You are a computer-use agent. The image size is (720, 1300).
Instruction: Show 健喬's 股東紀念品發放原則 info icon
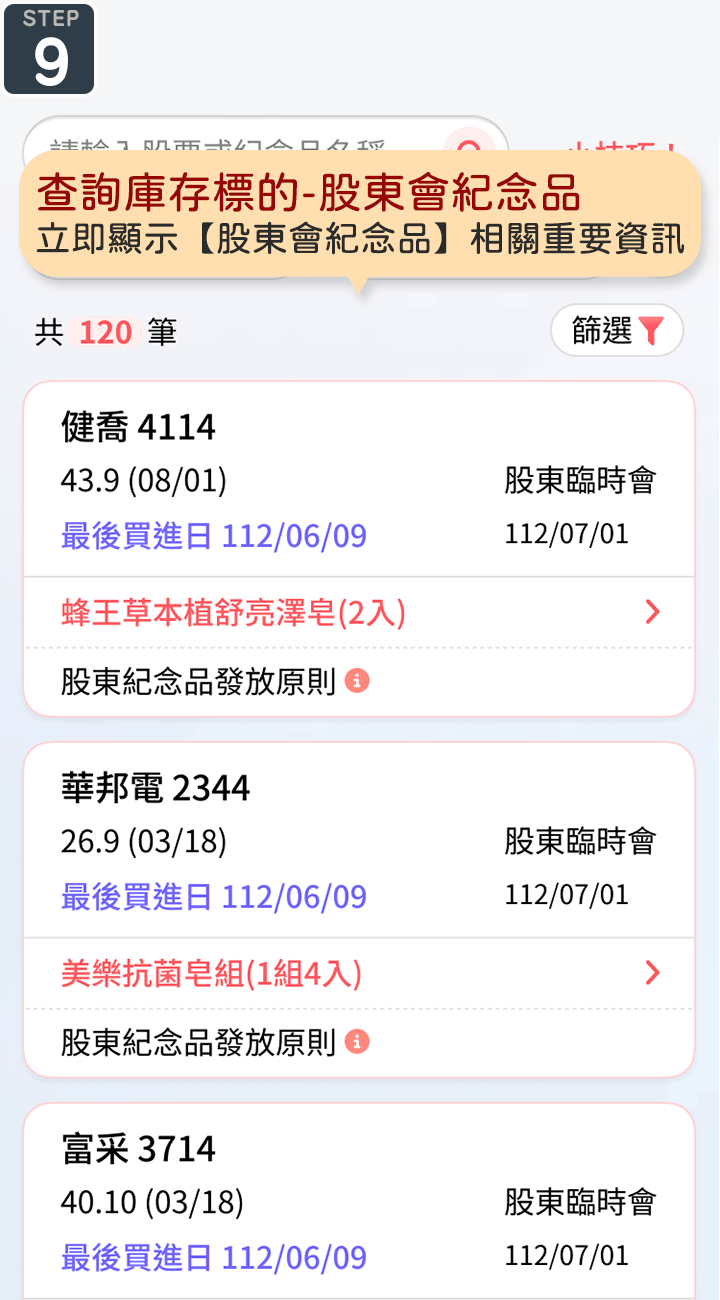click(x=357, y=681)
